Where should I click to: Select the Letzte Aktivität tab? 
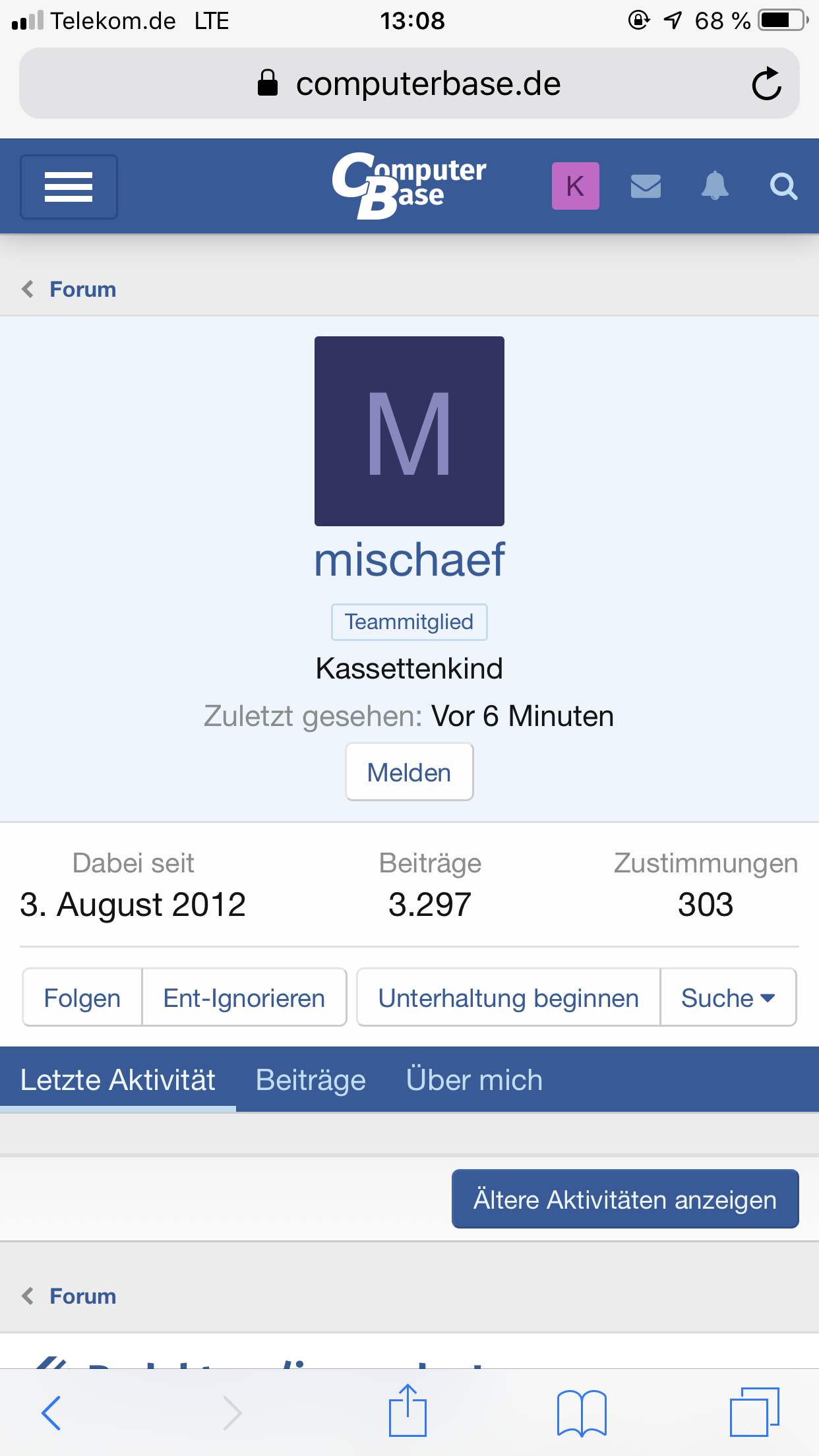click(118, 1080)
